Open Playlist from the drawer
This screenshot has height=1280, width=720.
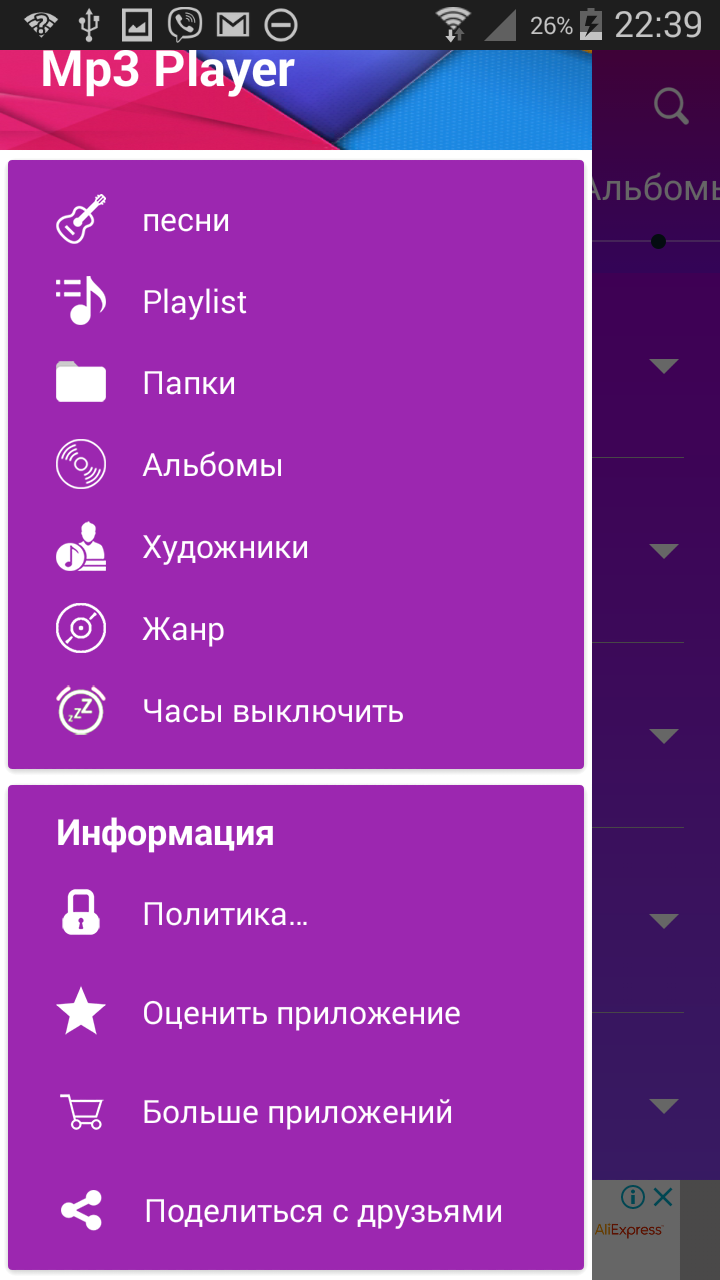coord(296,302)
